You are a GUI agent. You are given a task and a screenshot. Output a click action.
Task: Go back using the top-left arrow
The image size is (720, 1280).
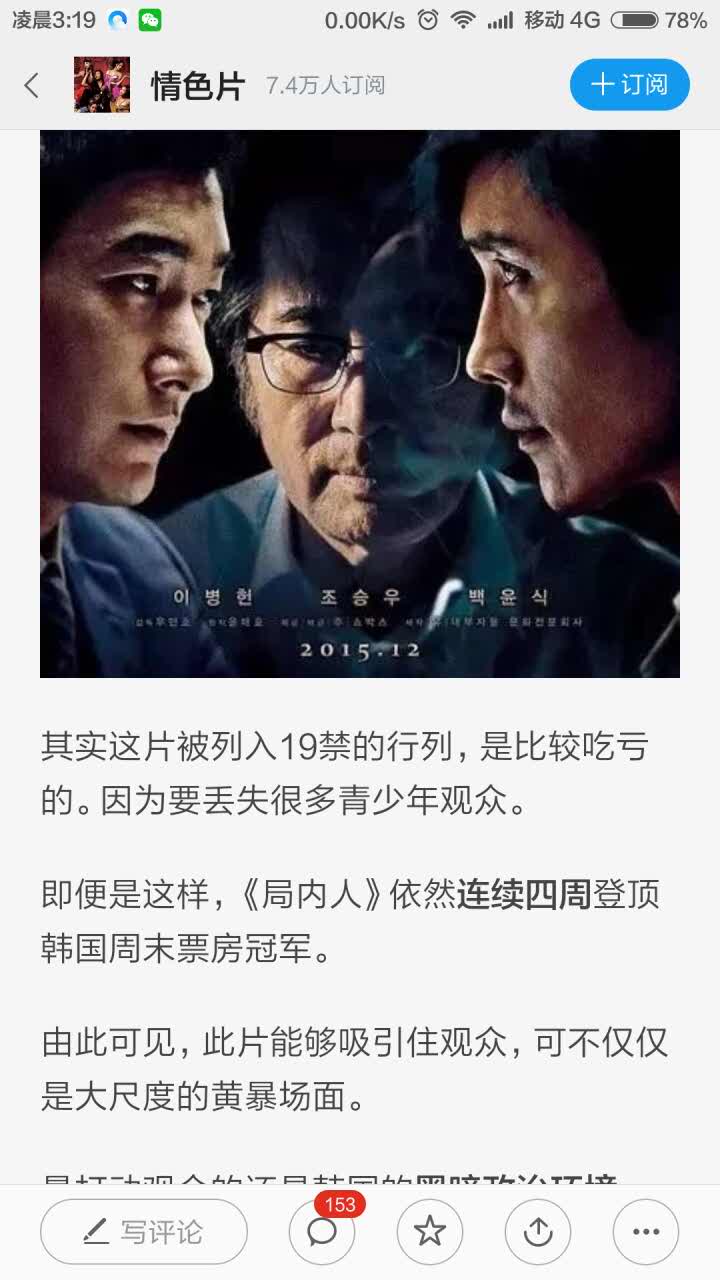click(32, 85)
